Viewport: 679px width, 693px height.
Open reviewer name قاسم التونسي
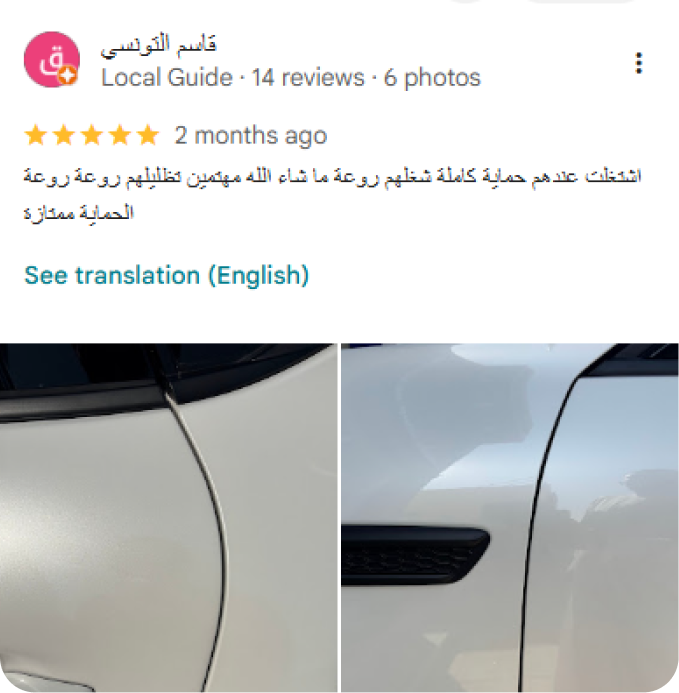click(160, 46)
